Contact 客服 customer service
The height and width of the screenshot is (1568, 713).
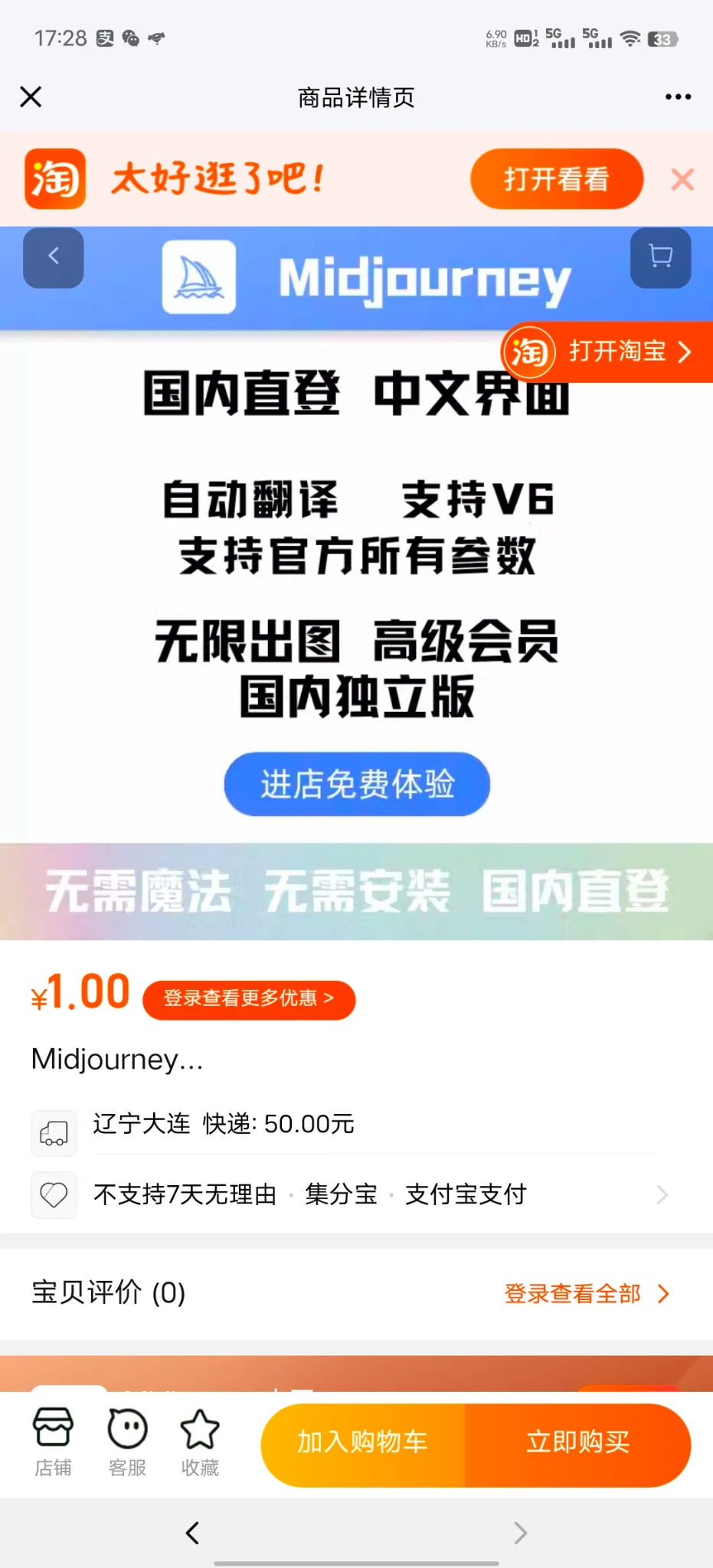pyautogui.click(x=127, y=1442)
